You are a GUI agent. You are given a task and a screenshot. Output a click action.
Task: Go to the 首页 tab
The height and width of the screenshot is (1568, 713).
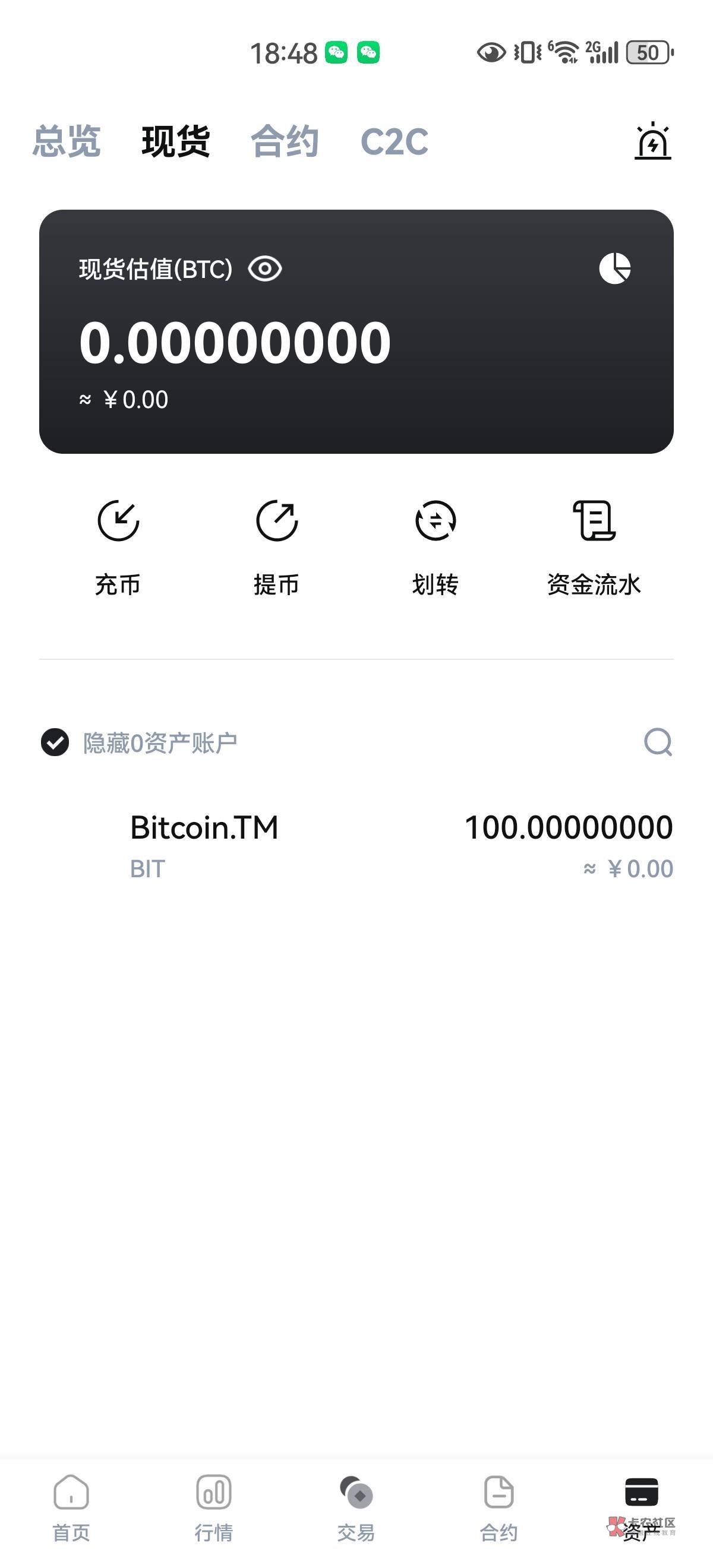coord(71,1507)
